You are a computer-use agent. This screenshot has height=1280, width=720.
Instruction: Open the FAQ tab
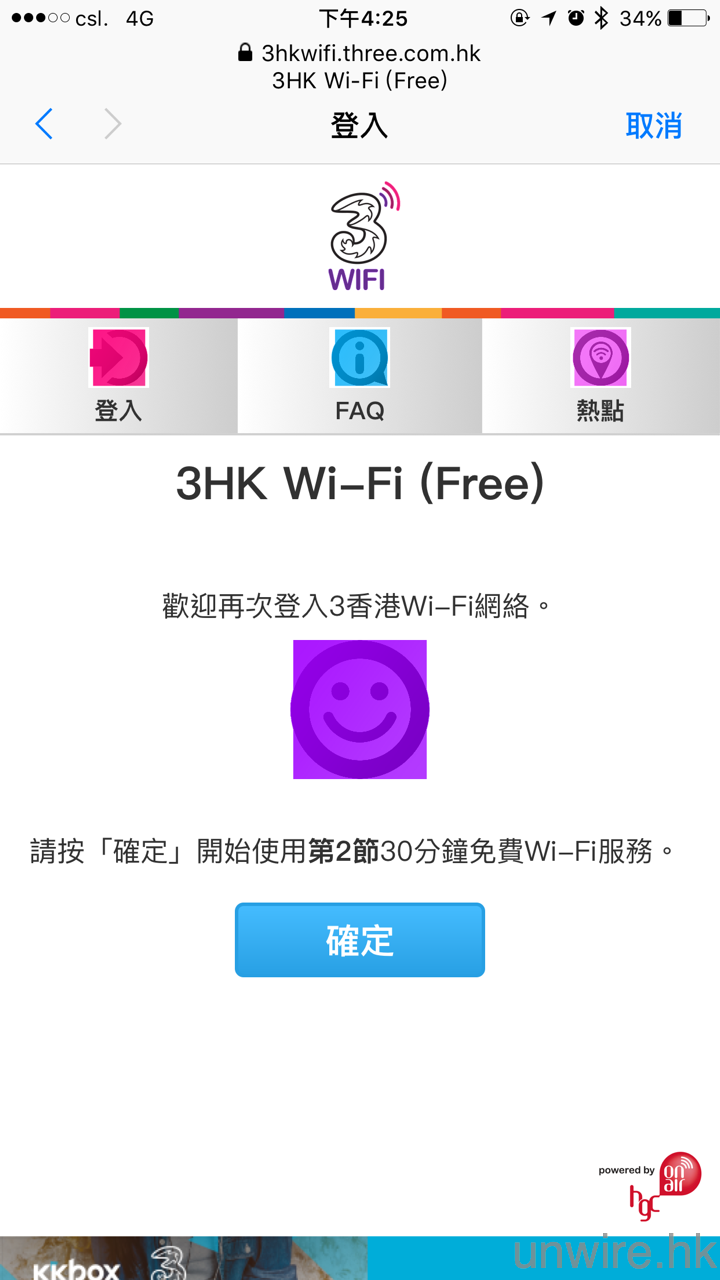[x=360, y=376]
